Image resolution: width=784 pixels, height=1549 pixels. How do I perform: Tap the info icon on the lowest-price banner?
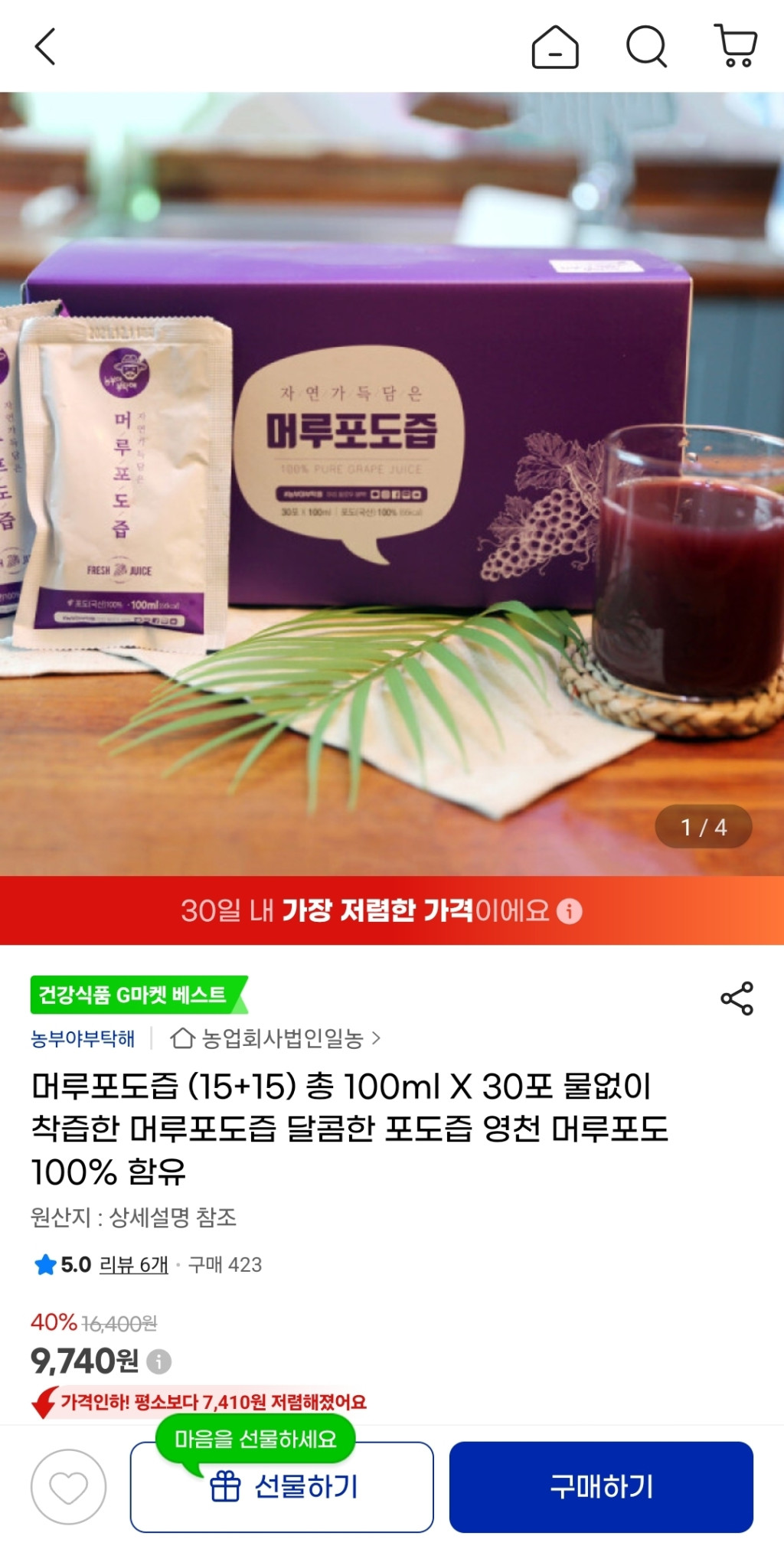[x=569, y=911]
